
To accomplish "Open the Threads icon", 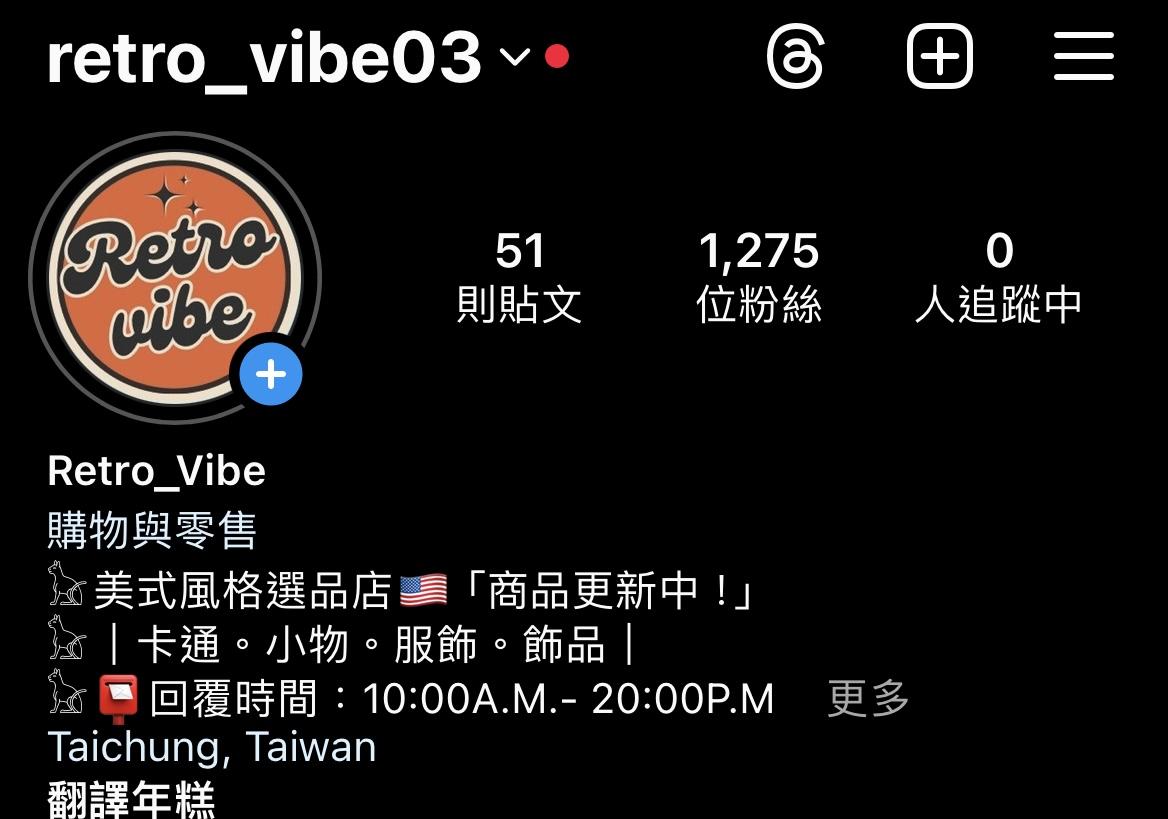I will [x=795, y=57].
